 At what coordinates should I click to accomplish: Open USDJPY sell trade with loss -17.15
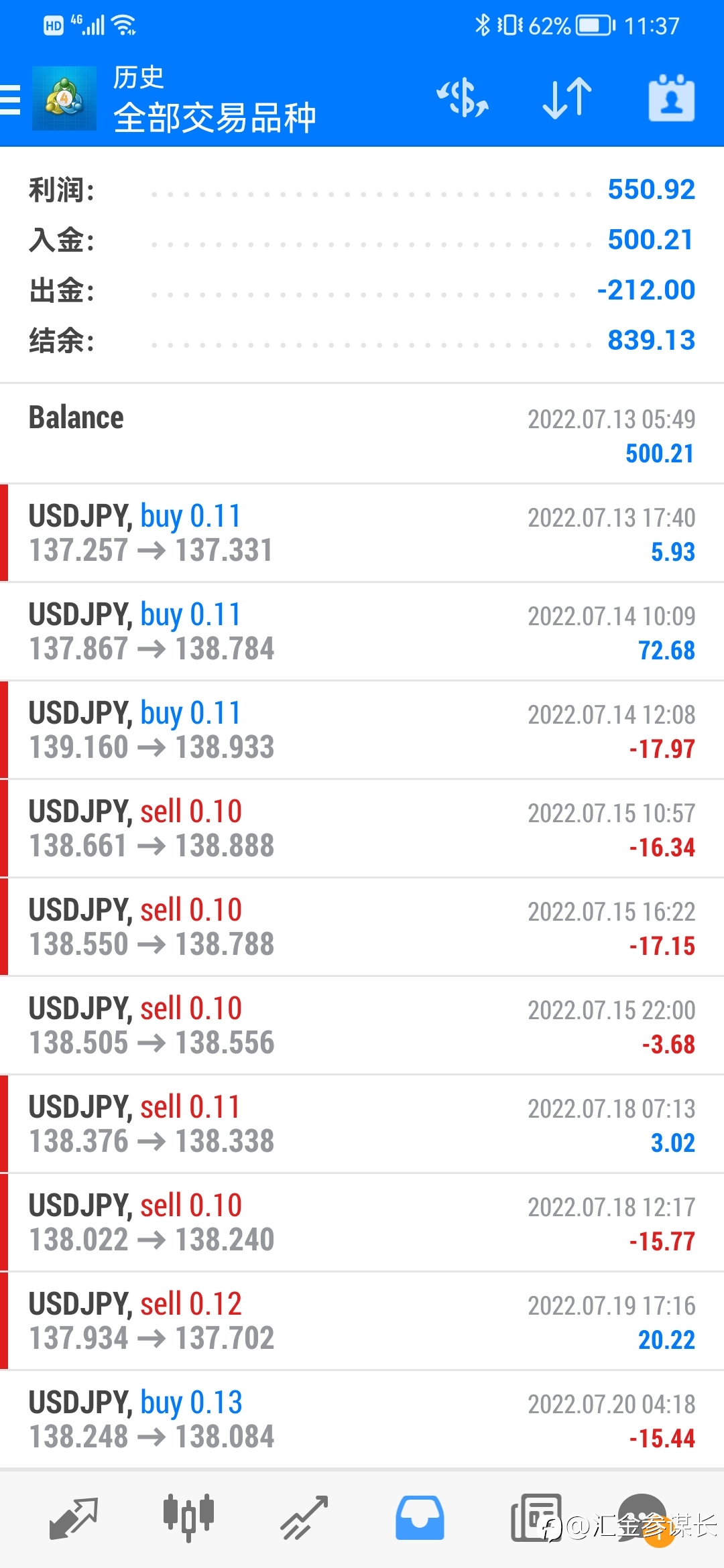362,927
